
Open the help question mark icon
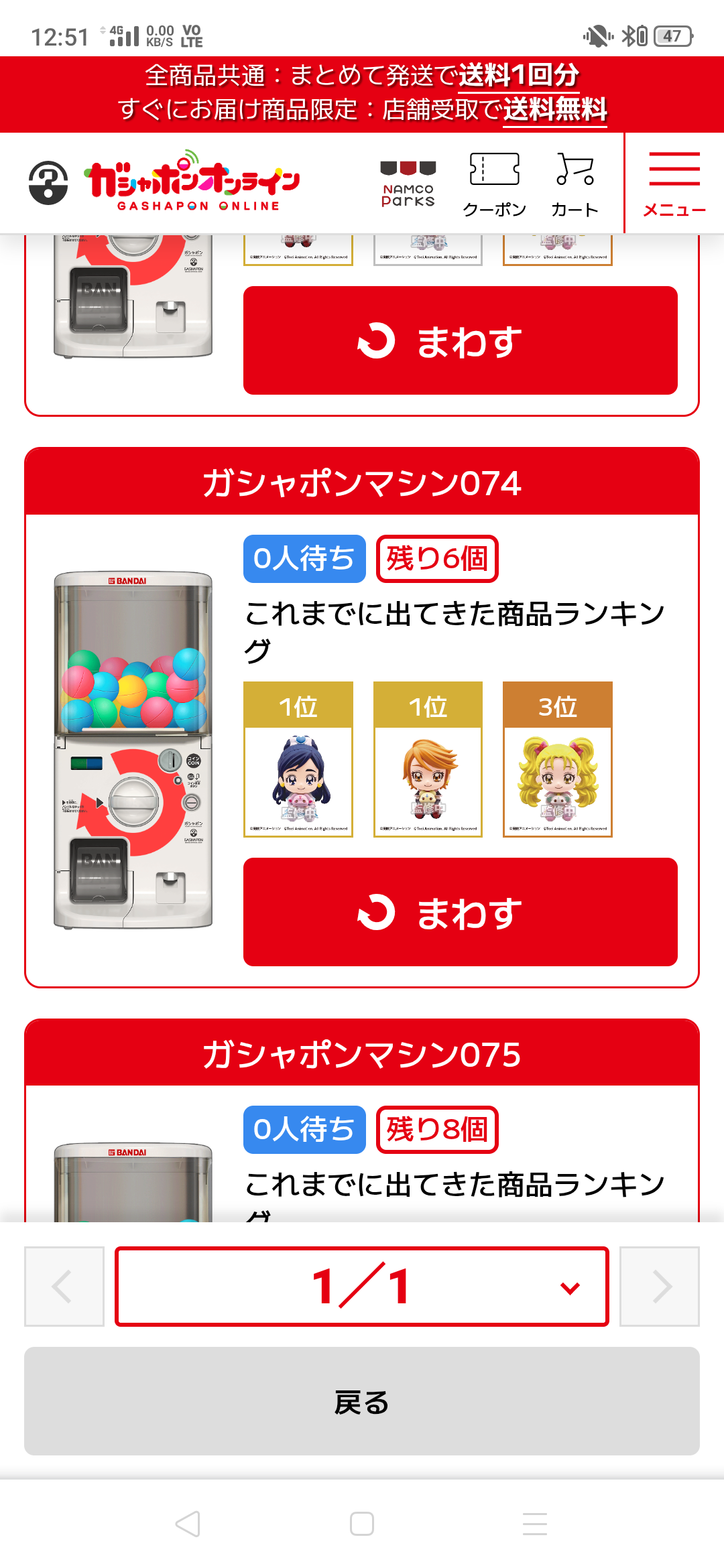(x=48, y=182)
